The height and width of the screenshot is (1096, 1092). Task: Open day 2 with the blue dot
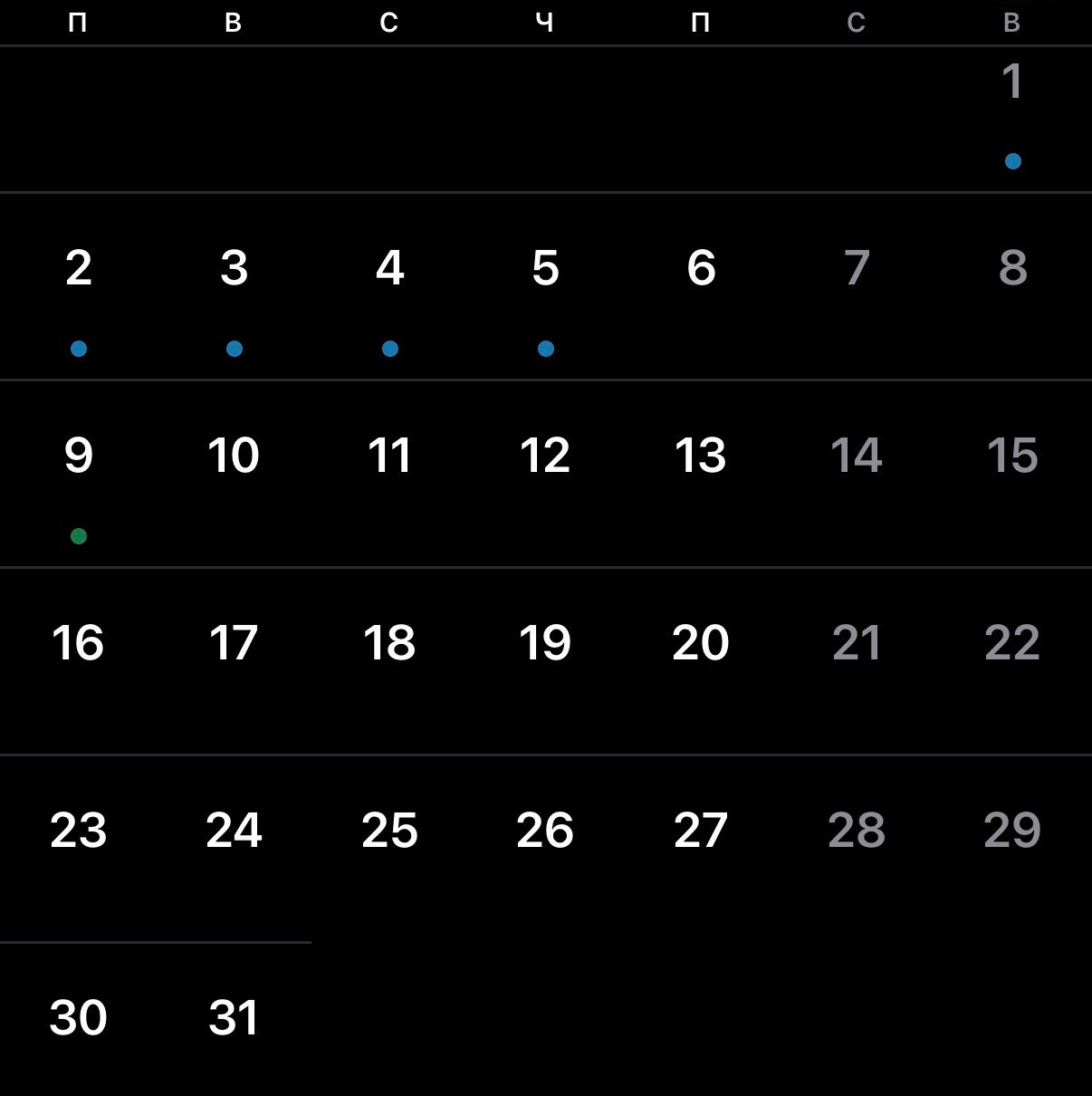(x=79, y=268)
